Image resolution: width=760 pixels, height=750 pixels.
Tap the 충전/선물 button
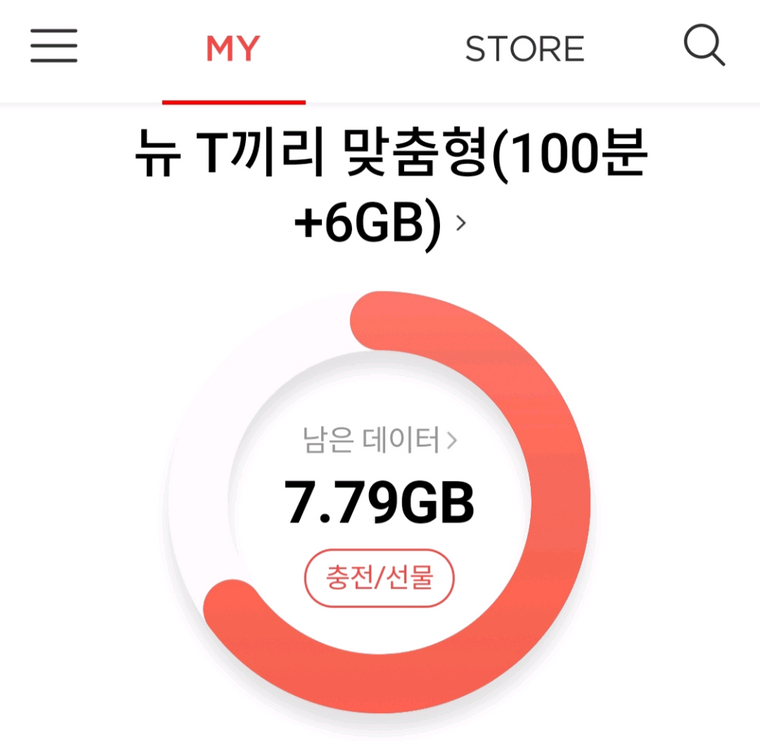click(x=379, y=578)
